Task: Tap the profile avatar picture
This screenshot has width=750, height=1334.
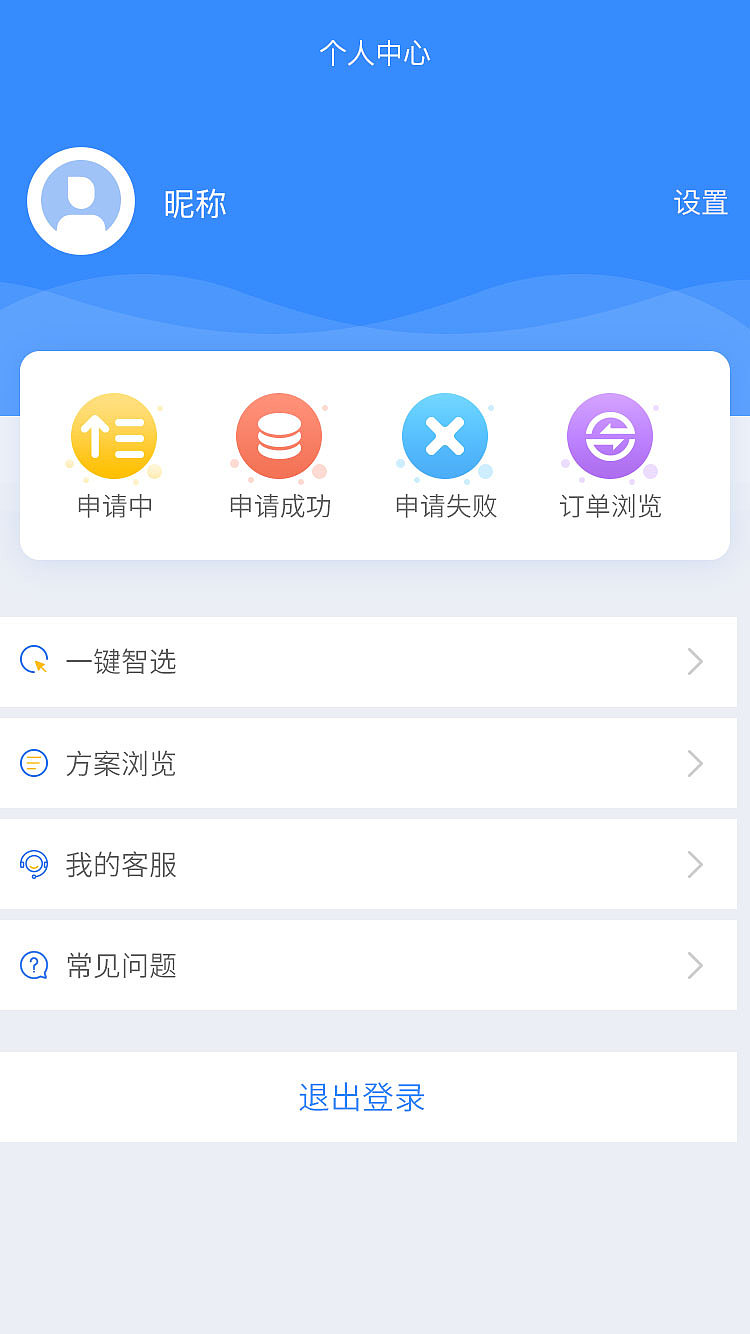Action: tap(81, 201)
